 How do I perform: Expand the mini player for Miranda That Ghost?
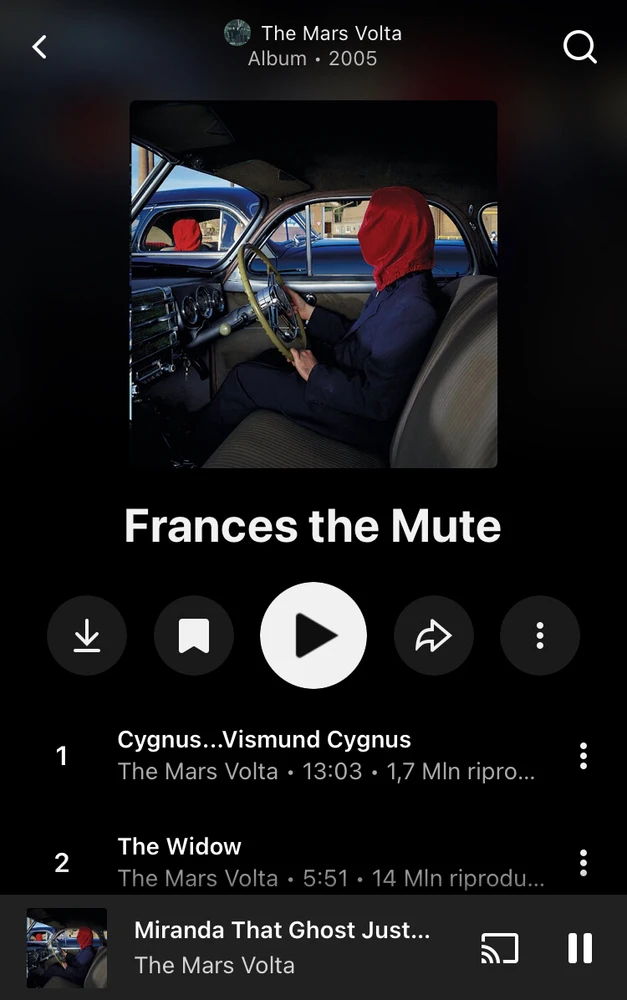click(x=282, y=946)
